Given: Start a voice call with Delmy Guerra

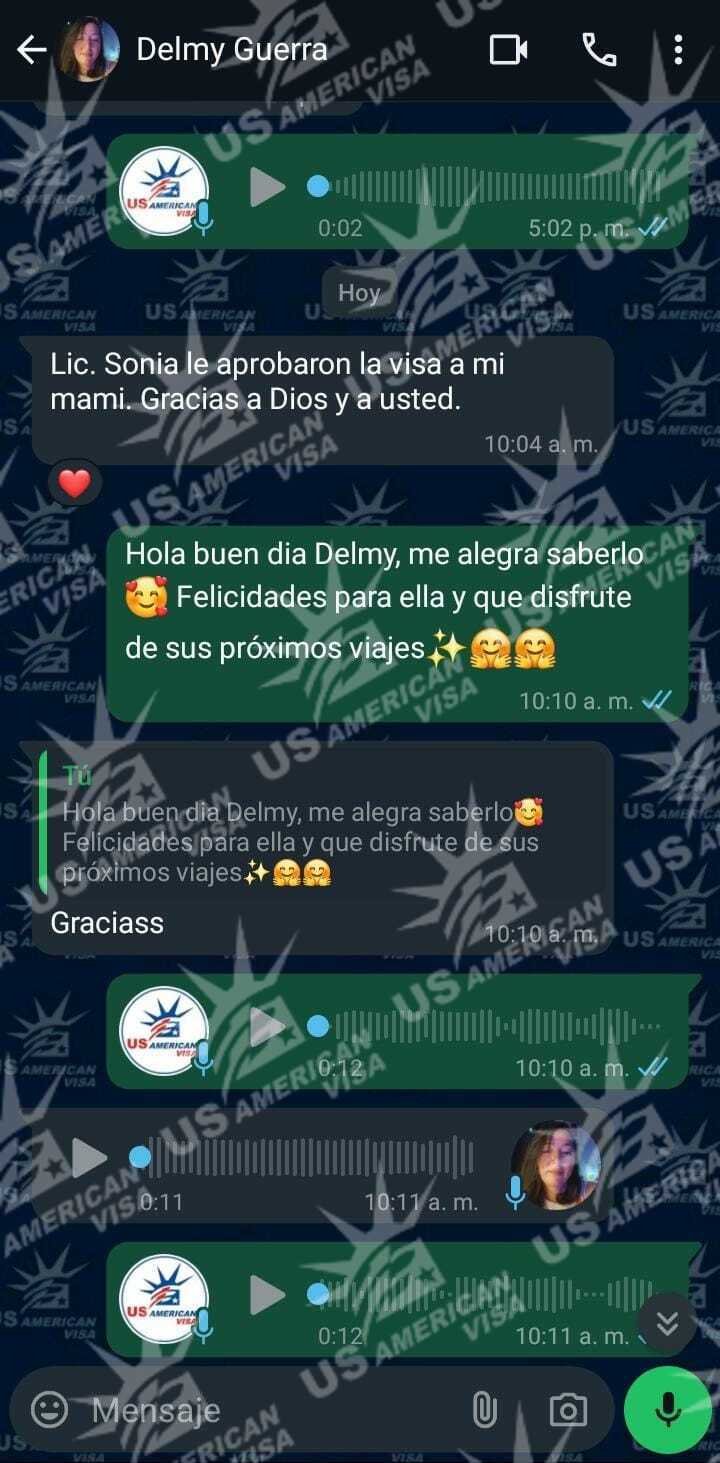Looking at the screenshot, I should 599,50.
